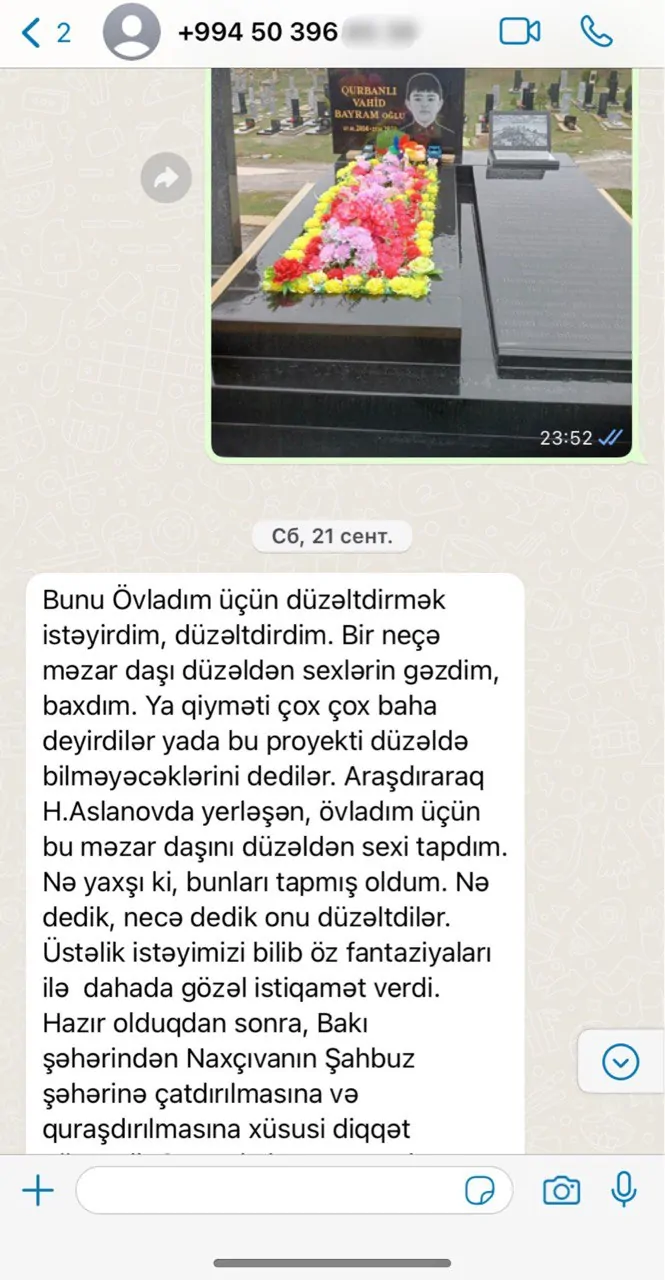Open the sticker picker
The image size is (665, 1280).
[481, 1190]
